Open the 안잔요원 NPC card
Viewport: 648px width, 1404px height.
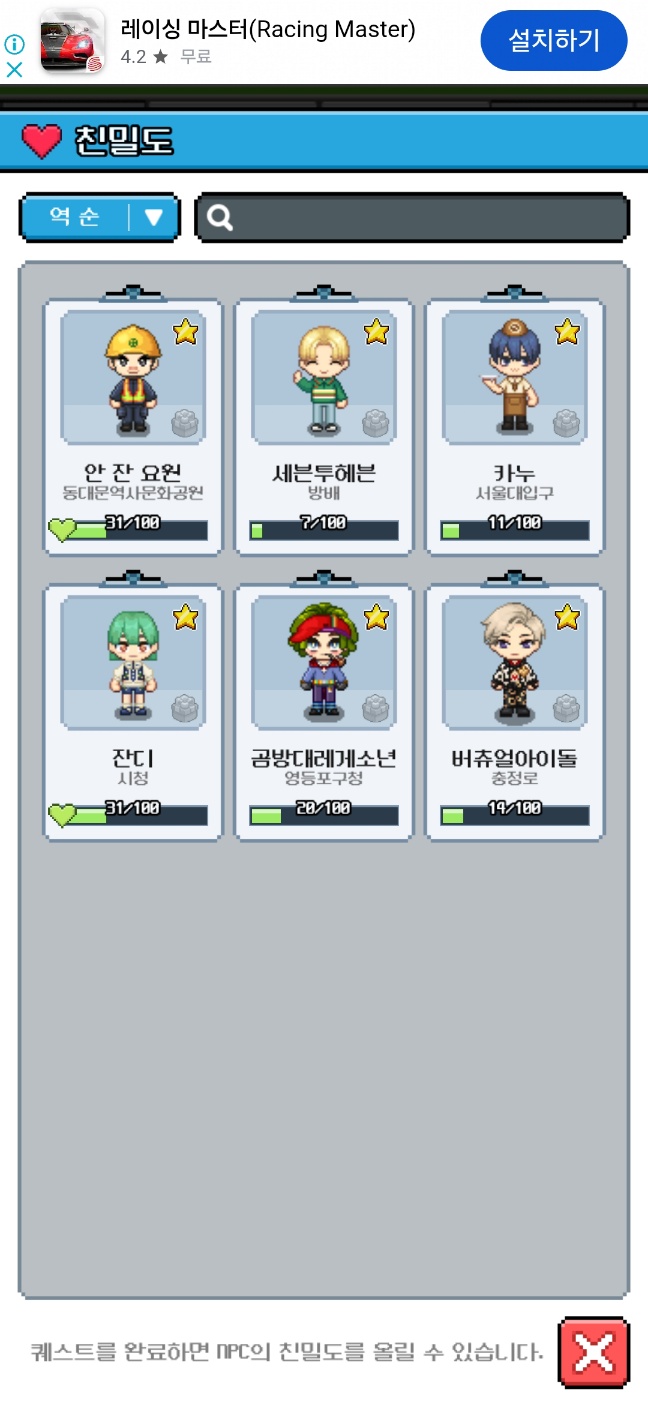(x=132, y=426)
